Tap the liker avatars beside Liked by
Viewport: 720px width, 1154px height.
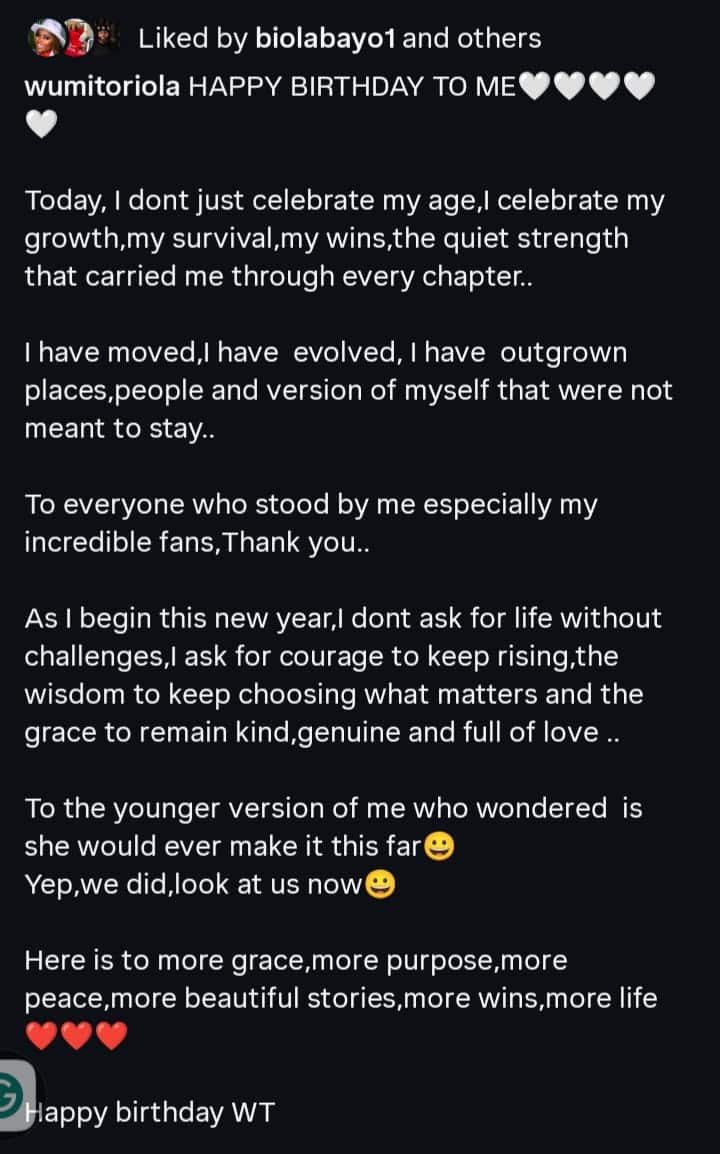click(x=74, y=37)
